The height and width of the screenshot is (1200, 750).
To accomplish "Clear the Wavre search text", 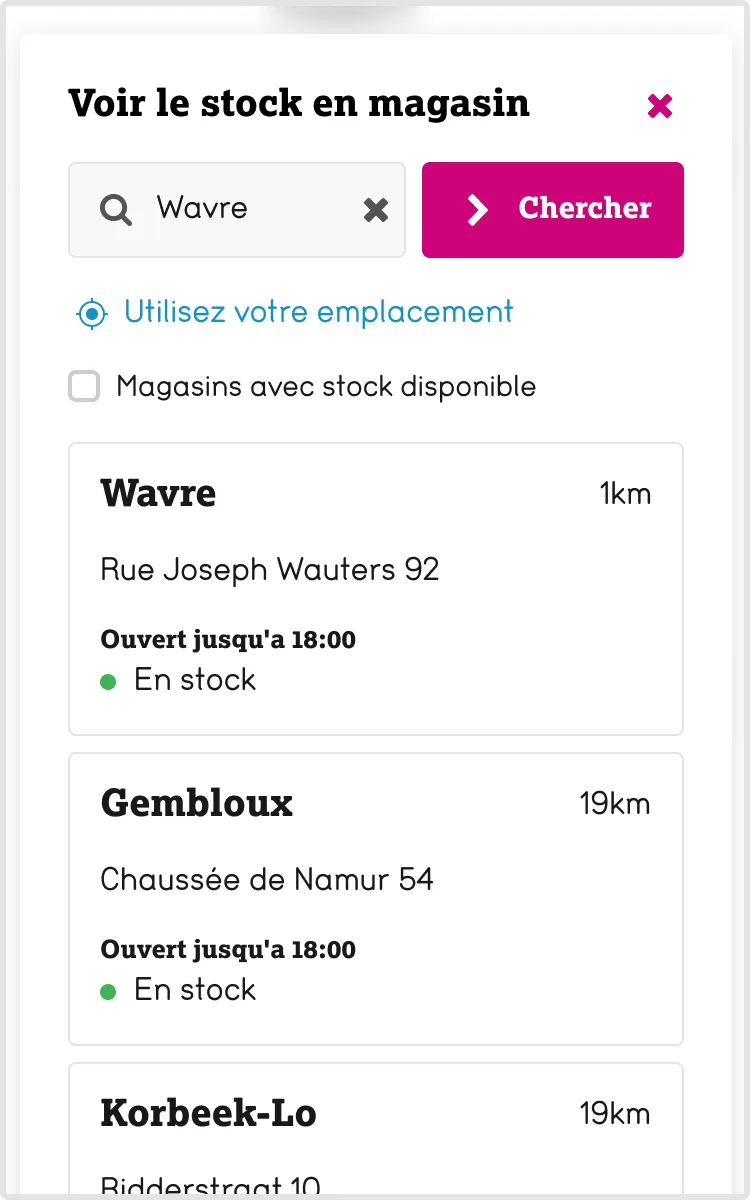I will pyautogui.click(x=376, y=210).
